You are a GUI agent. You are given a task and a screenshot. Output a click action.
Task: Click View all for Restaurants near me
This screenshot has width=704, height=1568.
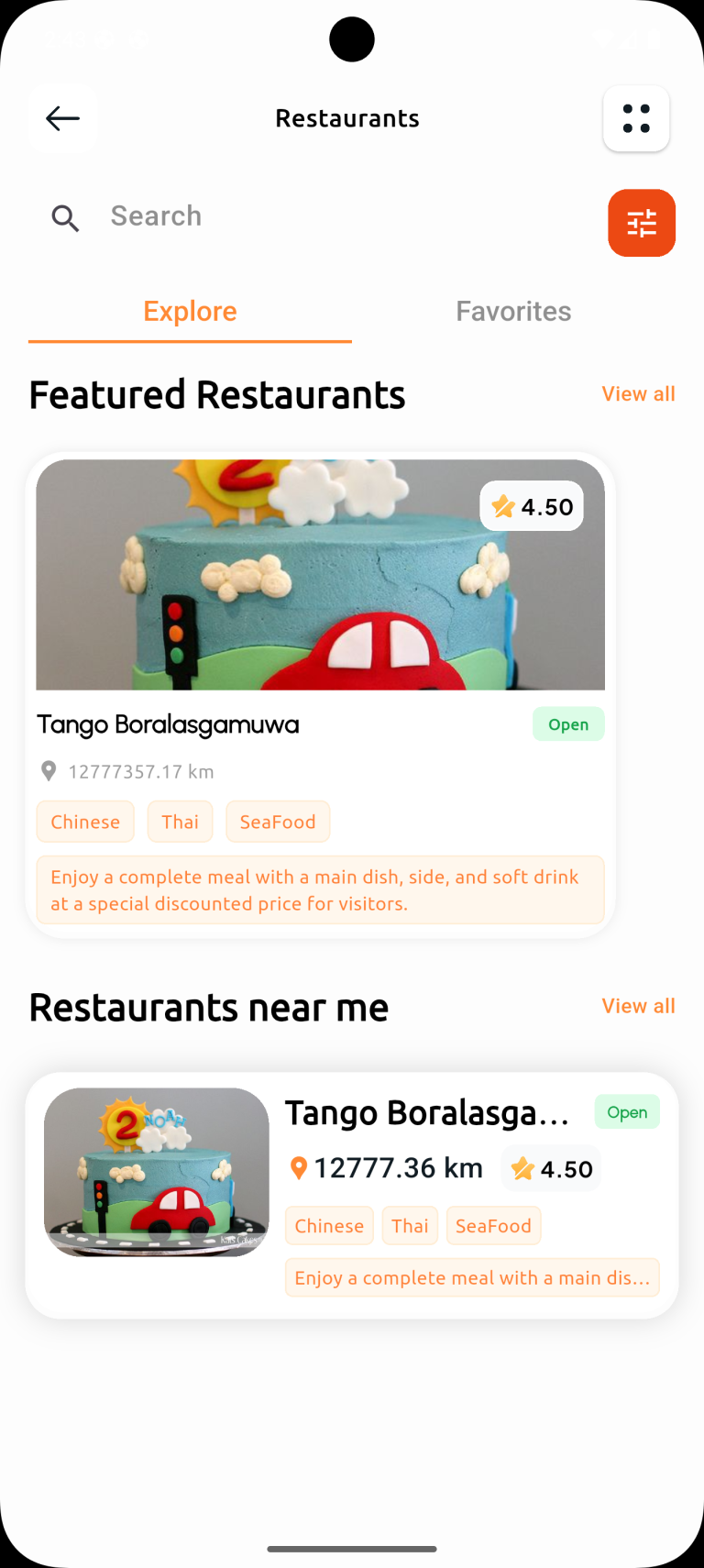[x=638, y=1005]
